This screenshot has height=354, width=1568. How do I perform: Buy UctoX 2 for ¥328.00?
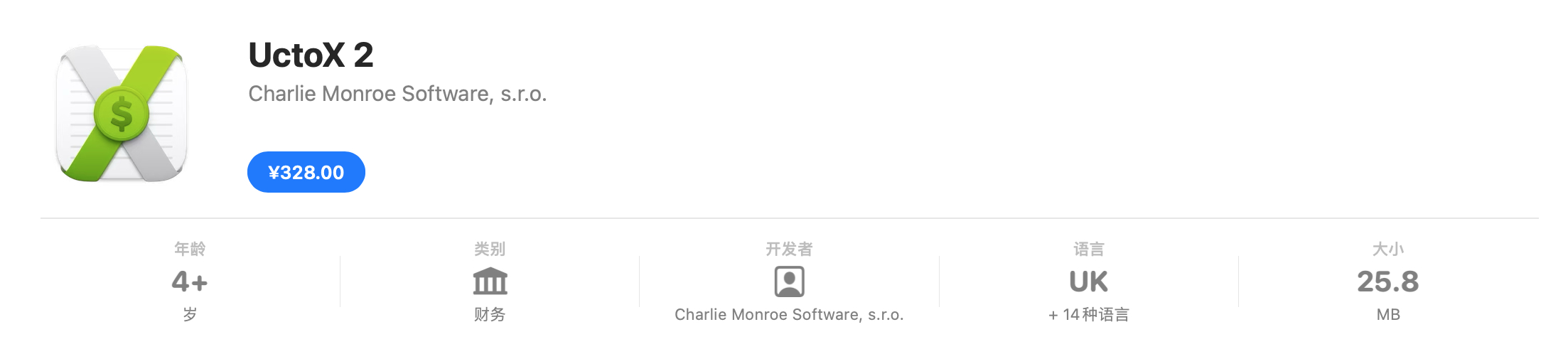tap(306, 172)
